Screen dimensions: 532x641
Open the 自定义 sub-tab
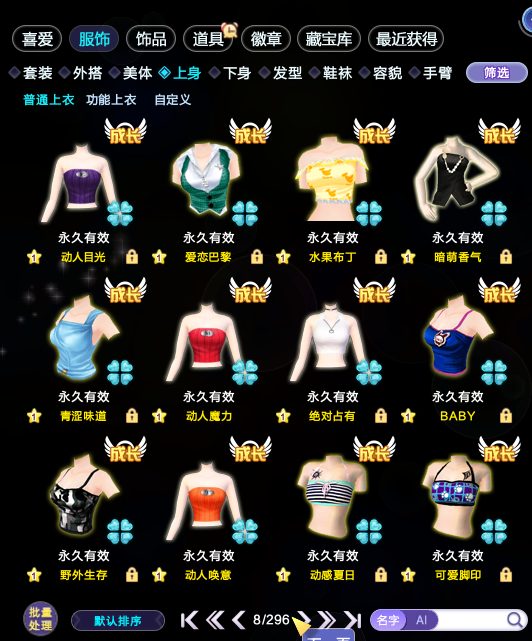[173, 99]
